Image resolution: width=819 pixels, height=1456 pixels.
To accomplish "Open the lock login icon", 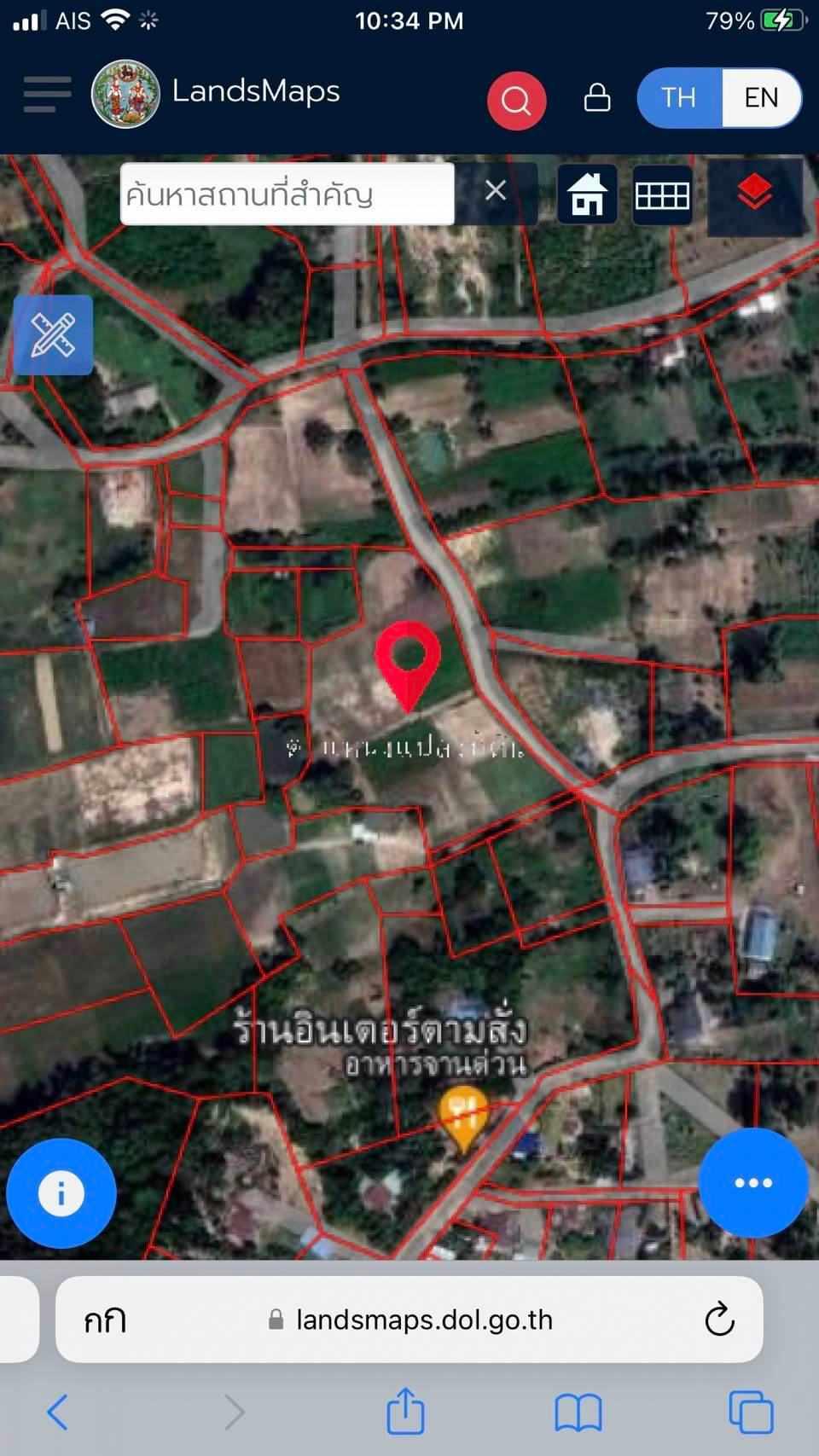I will (597, 97).
